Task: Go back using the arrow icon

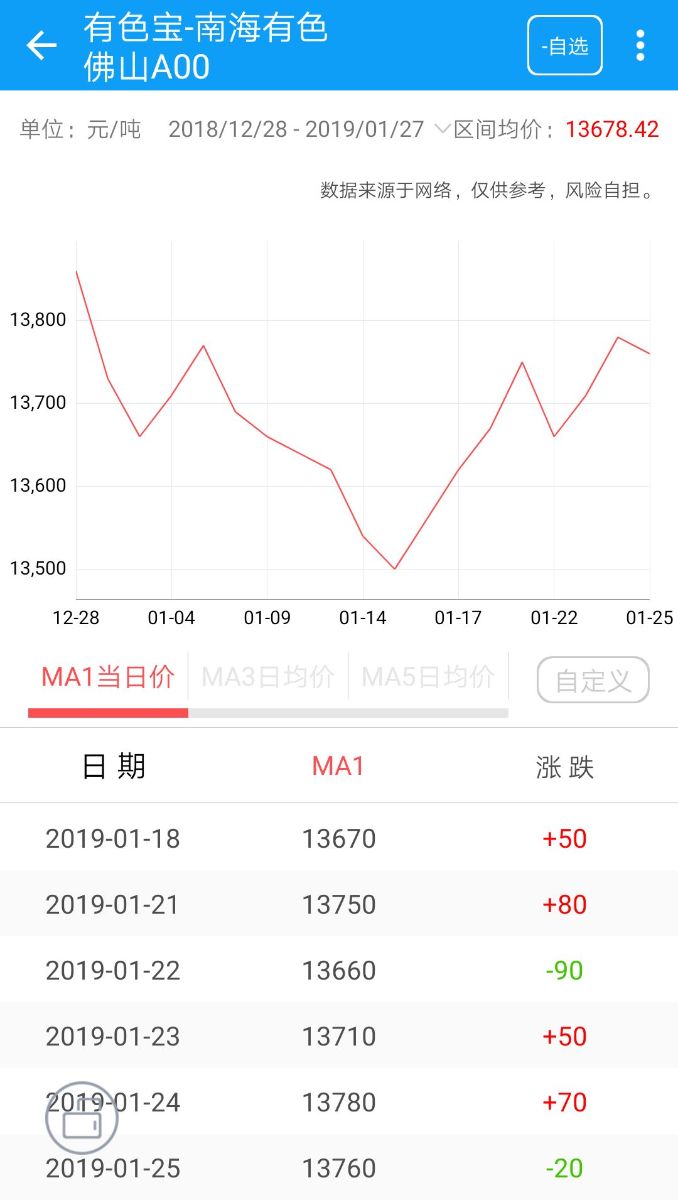Action: tap(41, 45)
